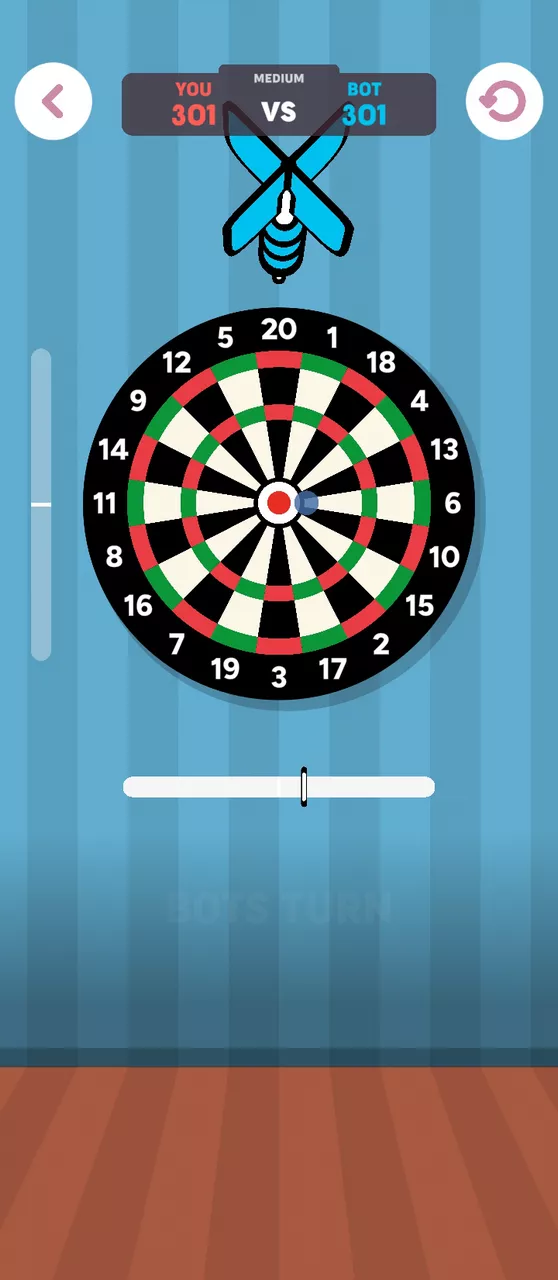The width and height of the screenshot is (558, 1280).
Task: Tap the vertical power slider bar
Action: tap(41, 504)
